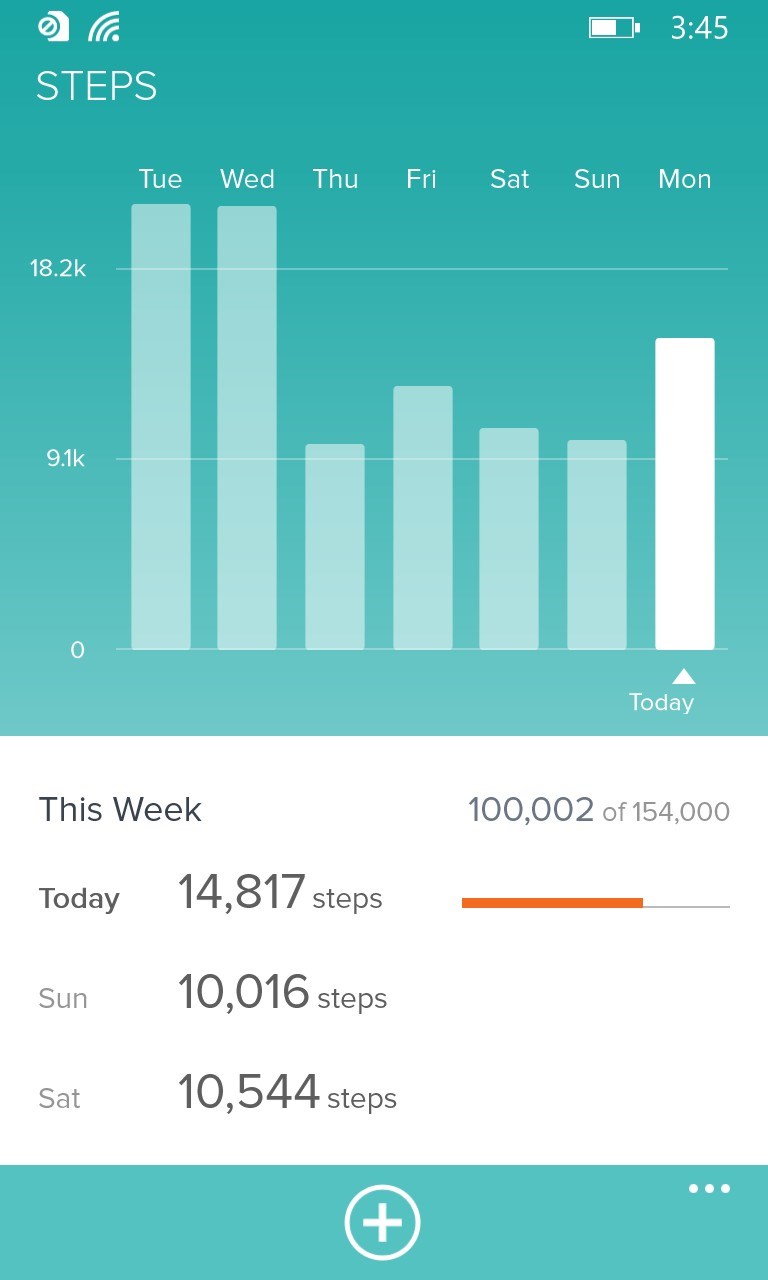Tap the plus button to add activity

tap(383, 1222)
